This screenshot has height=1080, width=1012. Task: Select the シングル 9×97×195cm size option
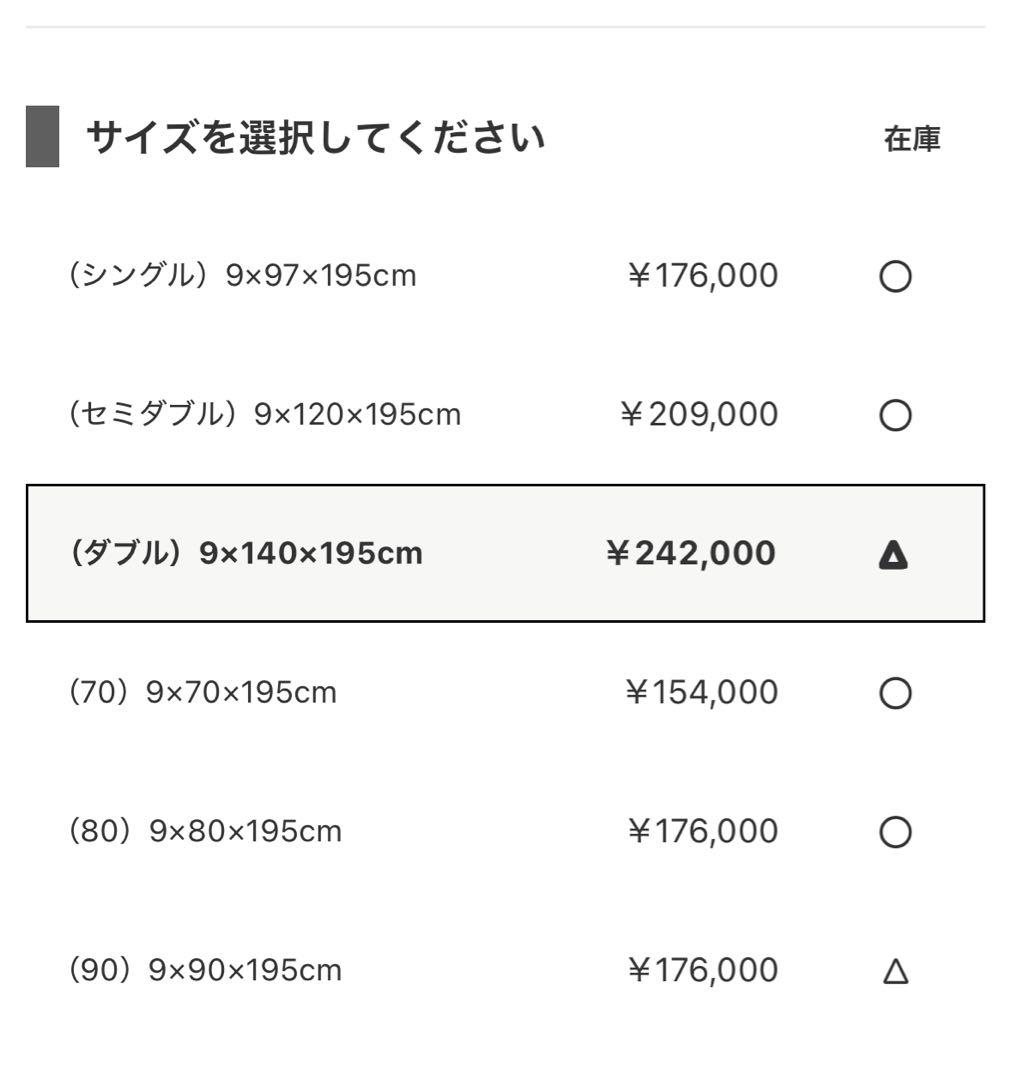tap(243, 276)
